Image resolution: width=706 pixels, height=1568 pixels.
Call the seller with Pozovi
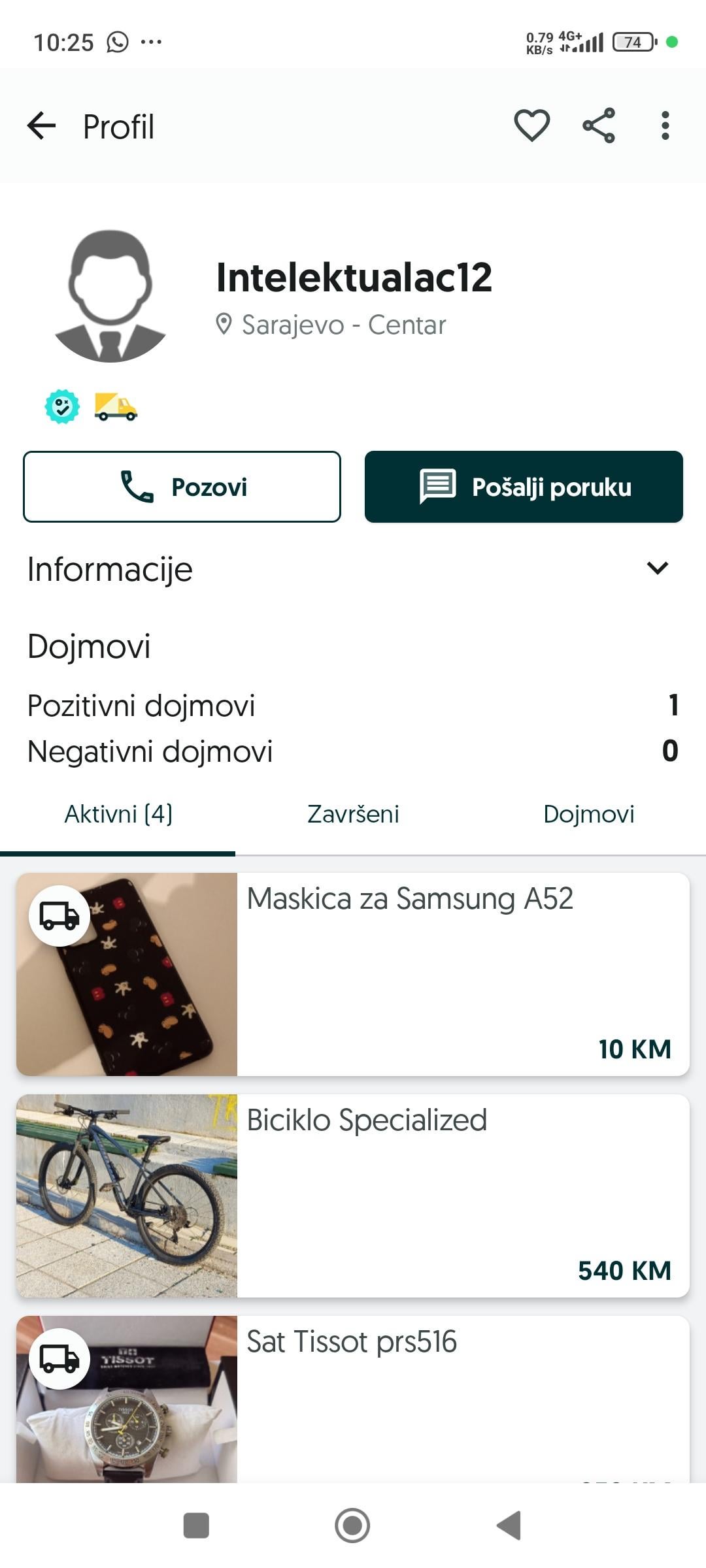[182, 487]
